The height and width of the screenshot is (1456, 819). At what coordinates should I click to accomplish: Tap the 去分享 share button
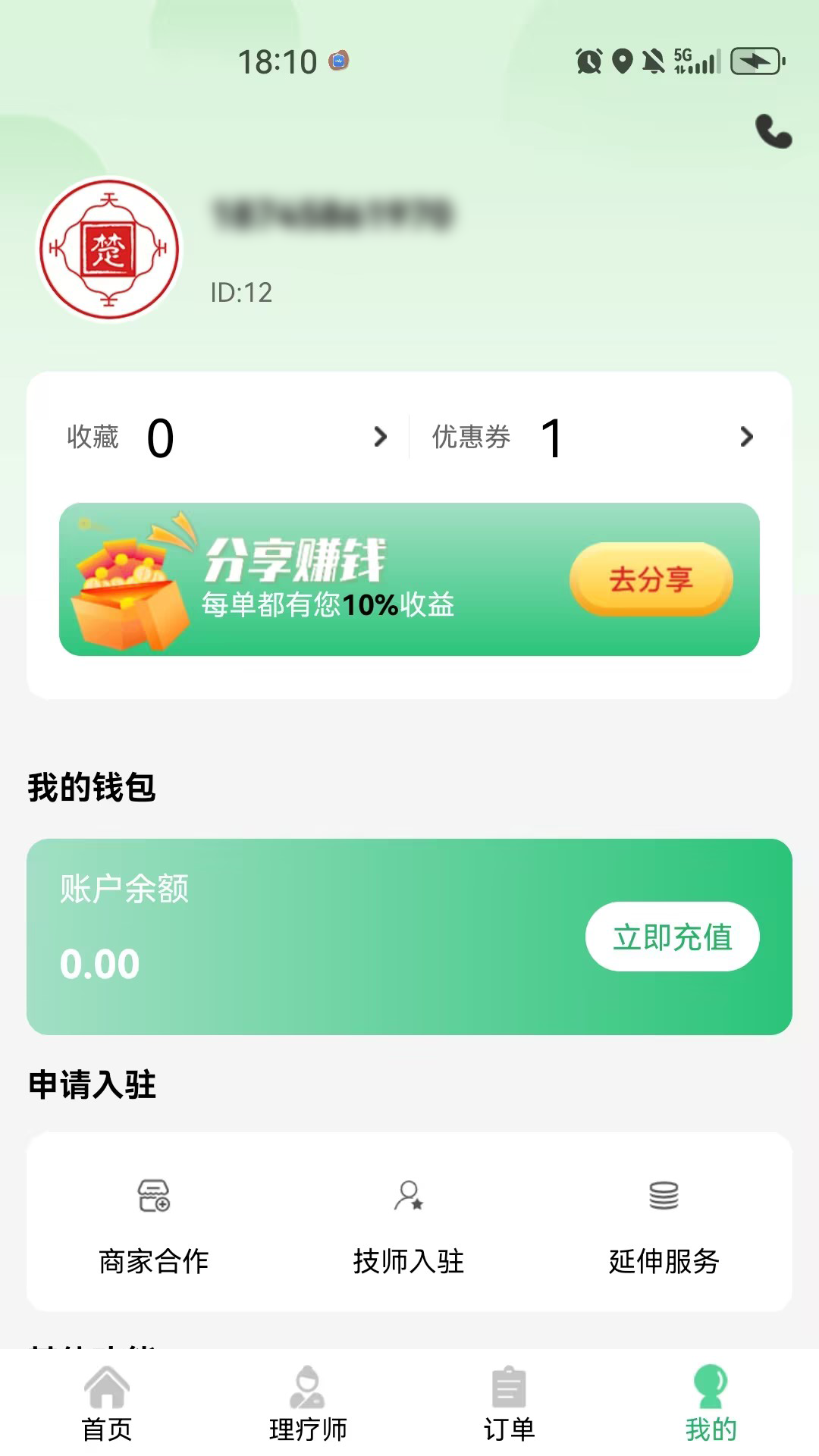click(x=651, y=580)
